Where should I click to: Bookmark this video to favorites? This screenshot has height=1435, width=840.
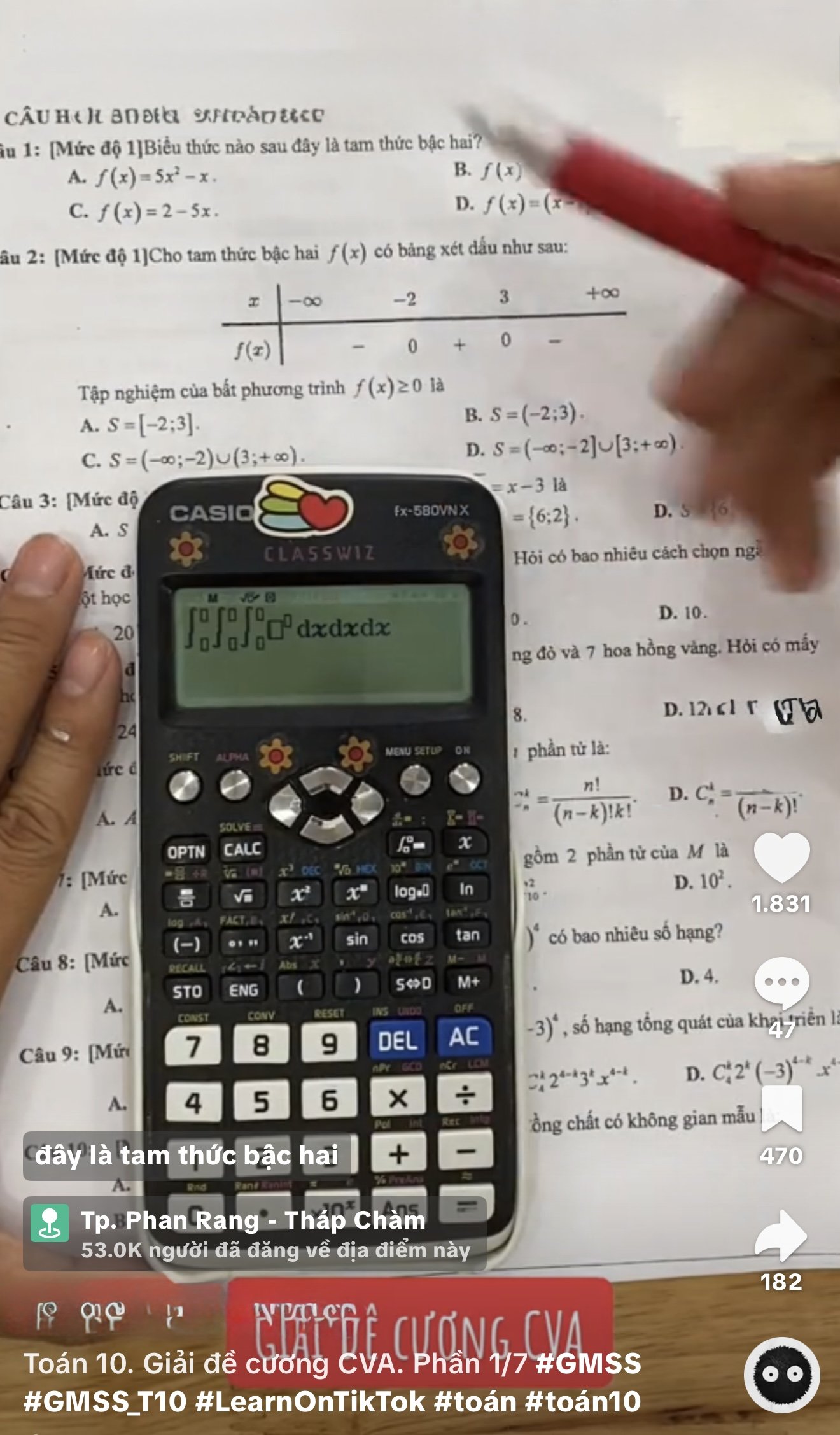tap(781, 1109)
